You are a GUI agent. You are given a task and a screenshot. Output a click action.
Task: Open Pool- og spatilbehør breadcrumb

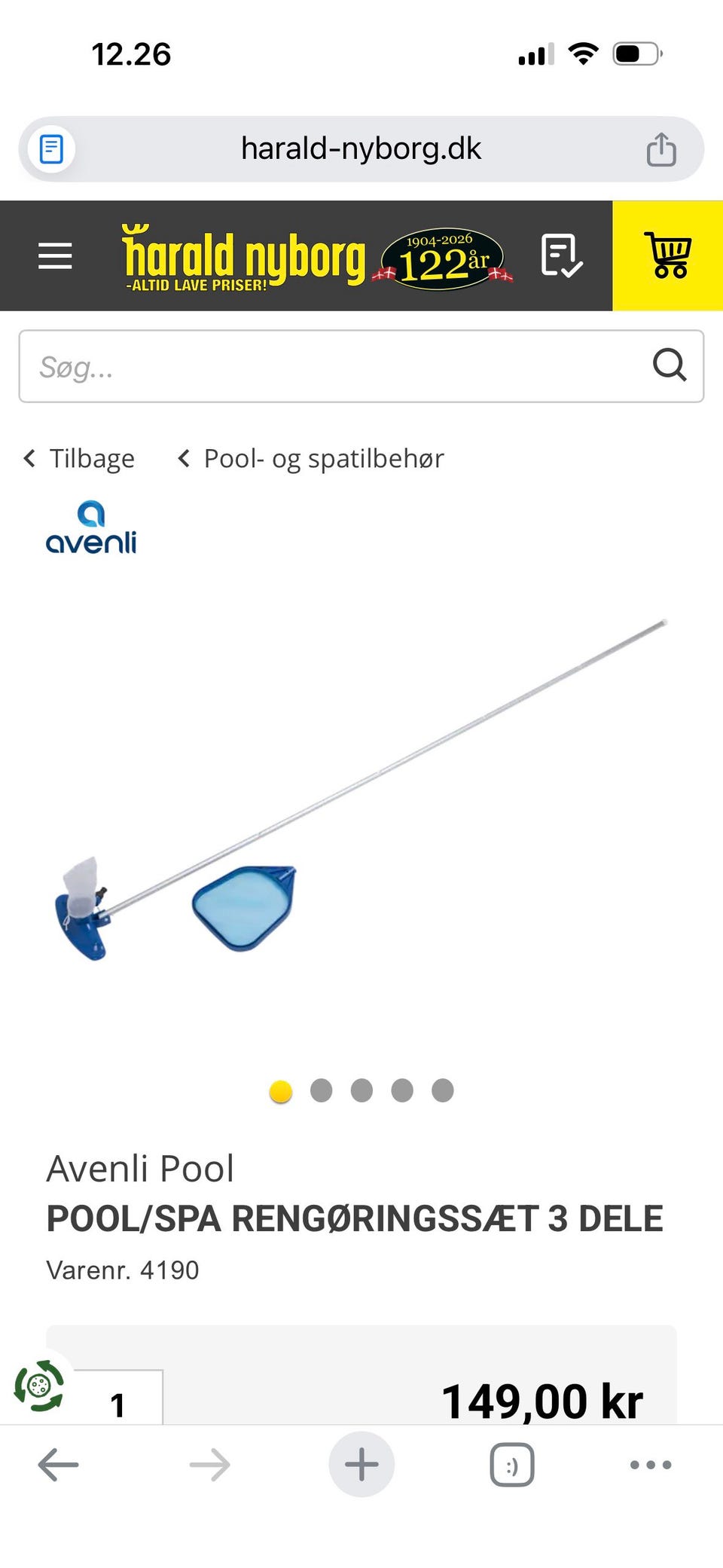point(324,457)
